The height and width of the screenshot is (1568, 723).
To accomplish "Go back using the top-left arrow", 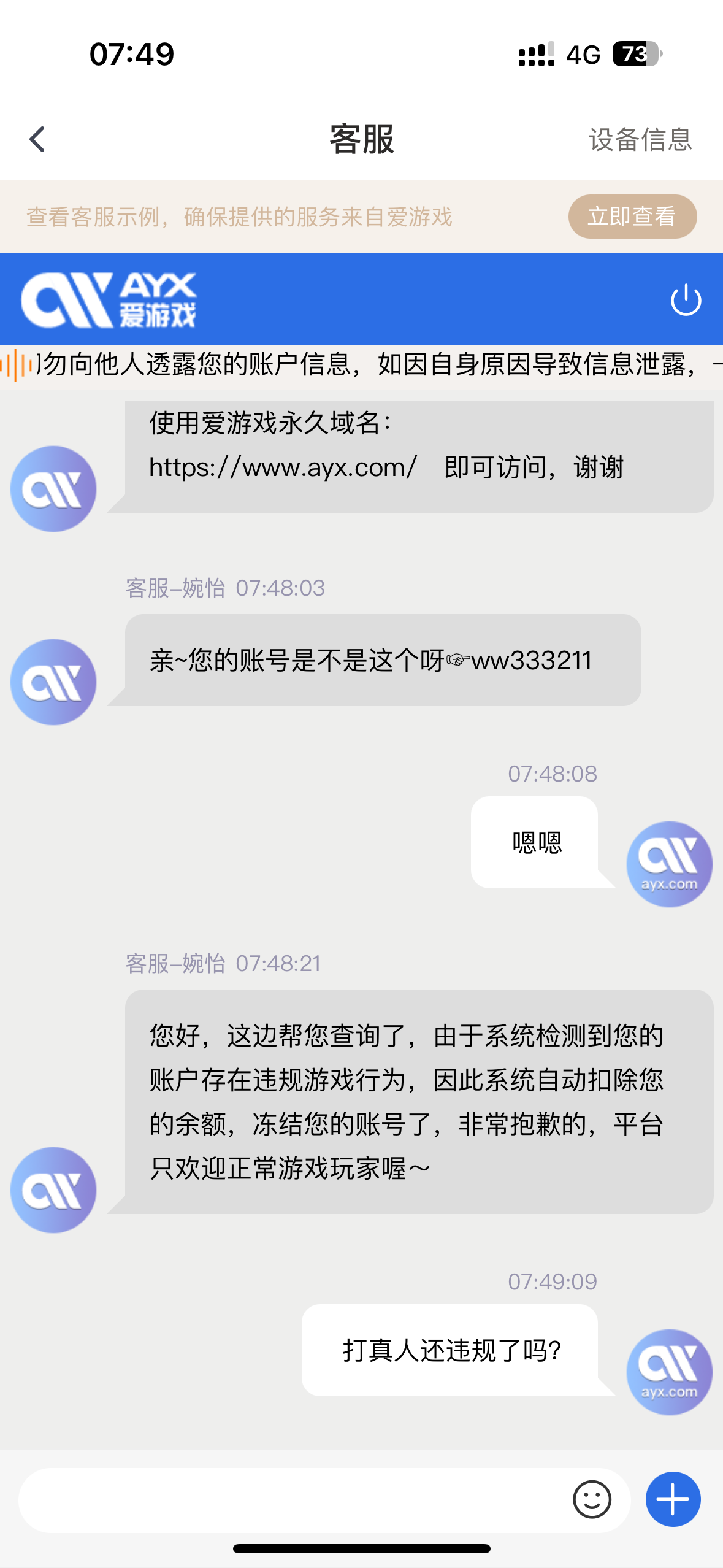I will (x=38, y=139).
